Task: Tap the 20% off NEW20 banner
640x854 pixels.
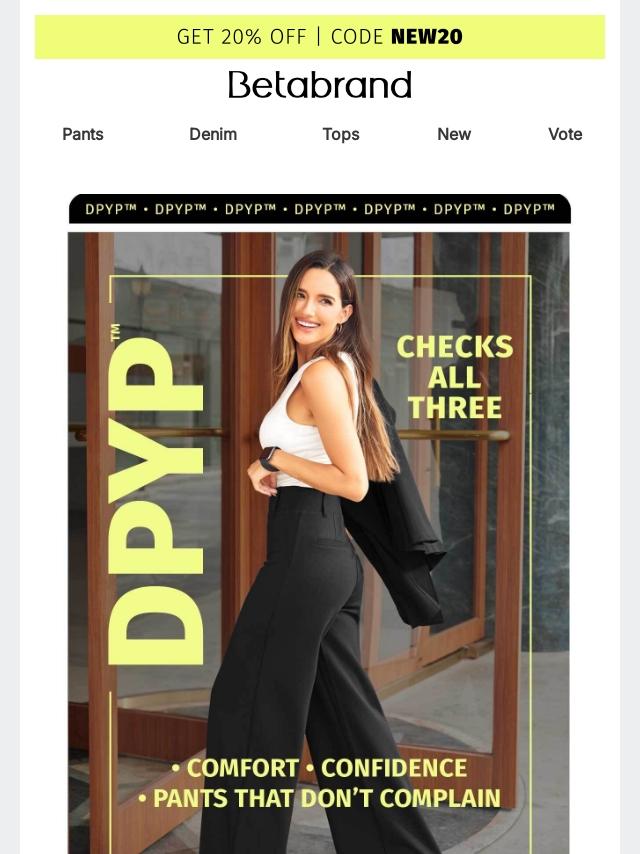Action: 320,37
